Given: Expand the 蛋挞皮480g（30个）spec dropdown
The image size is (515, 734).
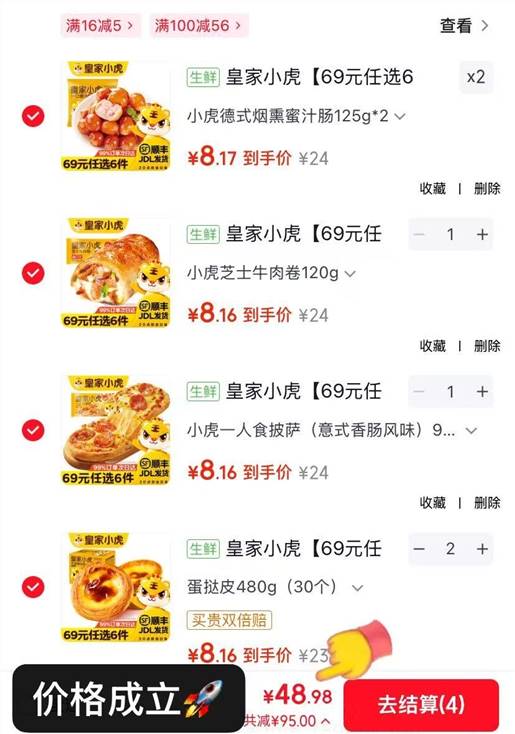Looking at the screenshot, I should point(275,587).
